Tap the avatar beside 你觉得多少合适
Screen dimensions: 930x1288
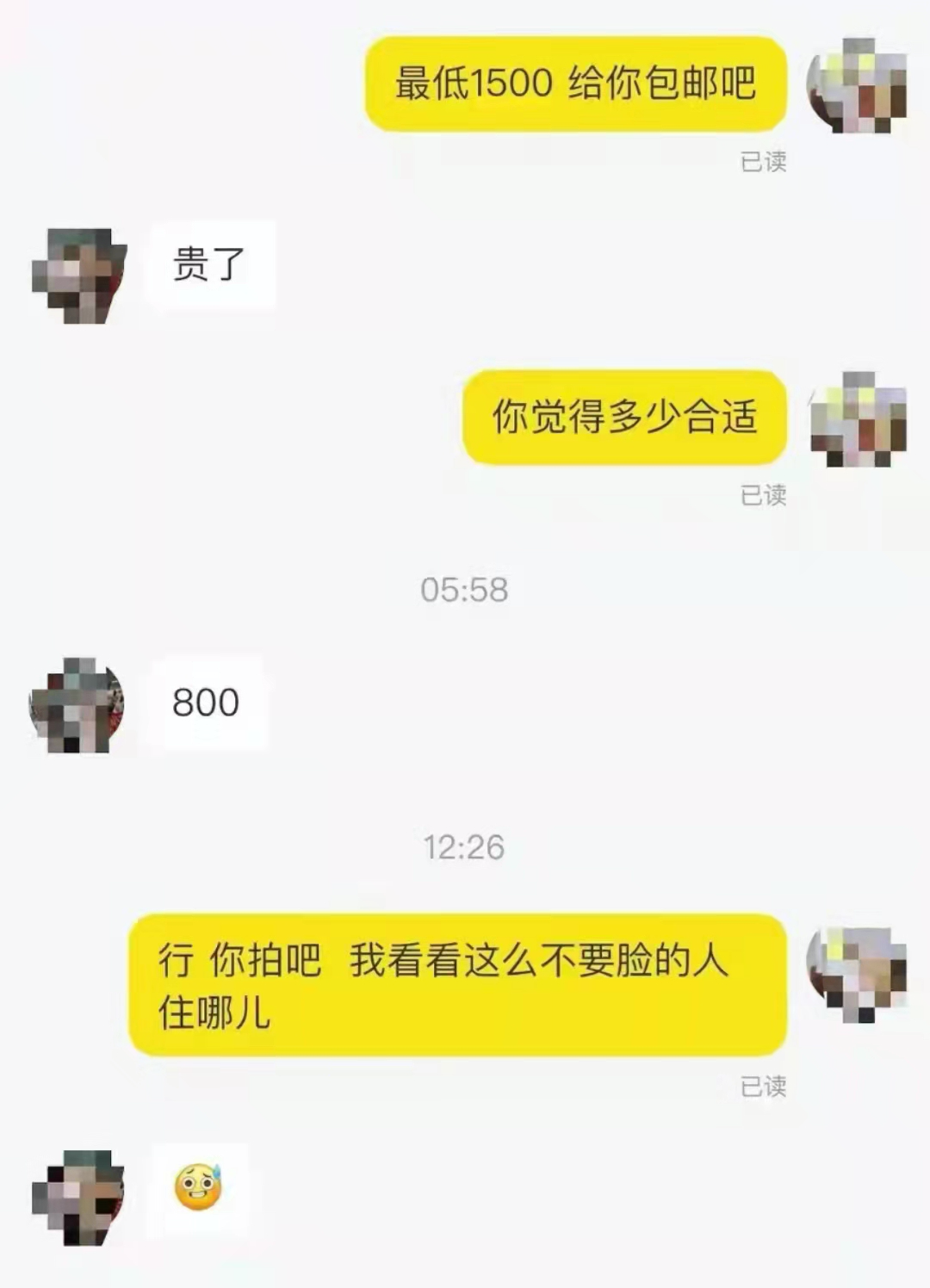[x=859, y=419]
